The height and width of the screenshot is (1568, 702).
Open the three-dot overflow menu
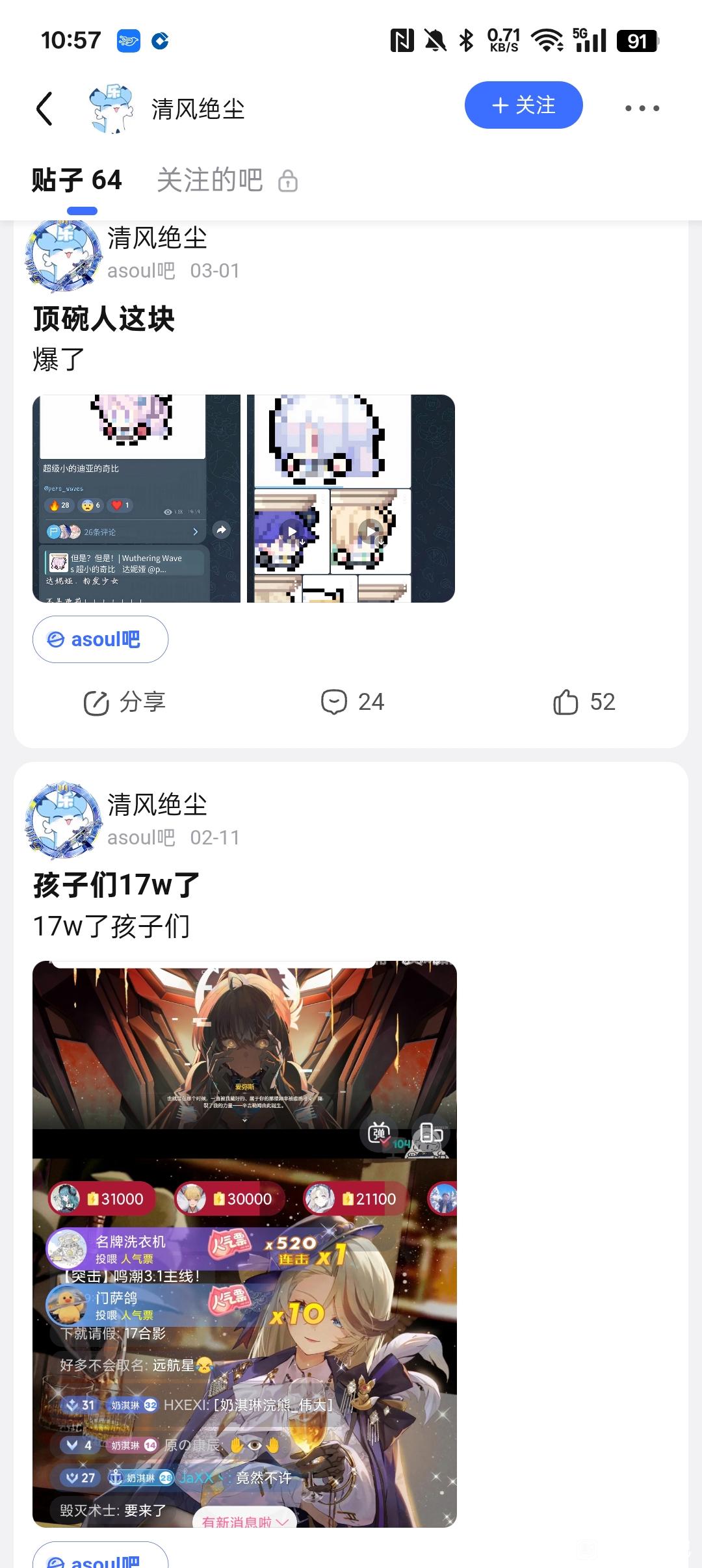(642, 108)
